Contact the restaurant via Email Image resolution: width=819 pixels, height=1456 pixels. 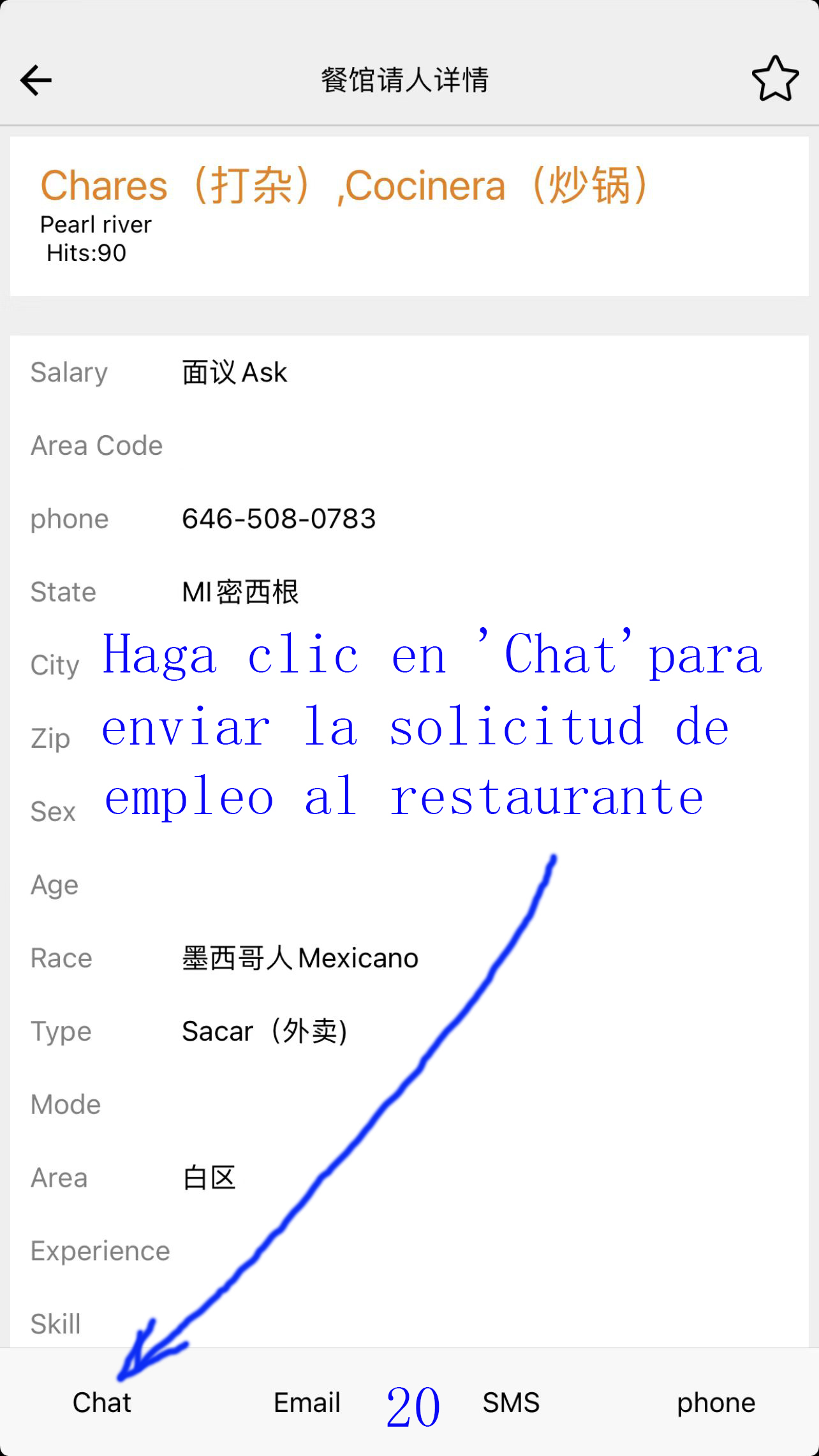(x=307, y=1402)
